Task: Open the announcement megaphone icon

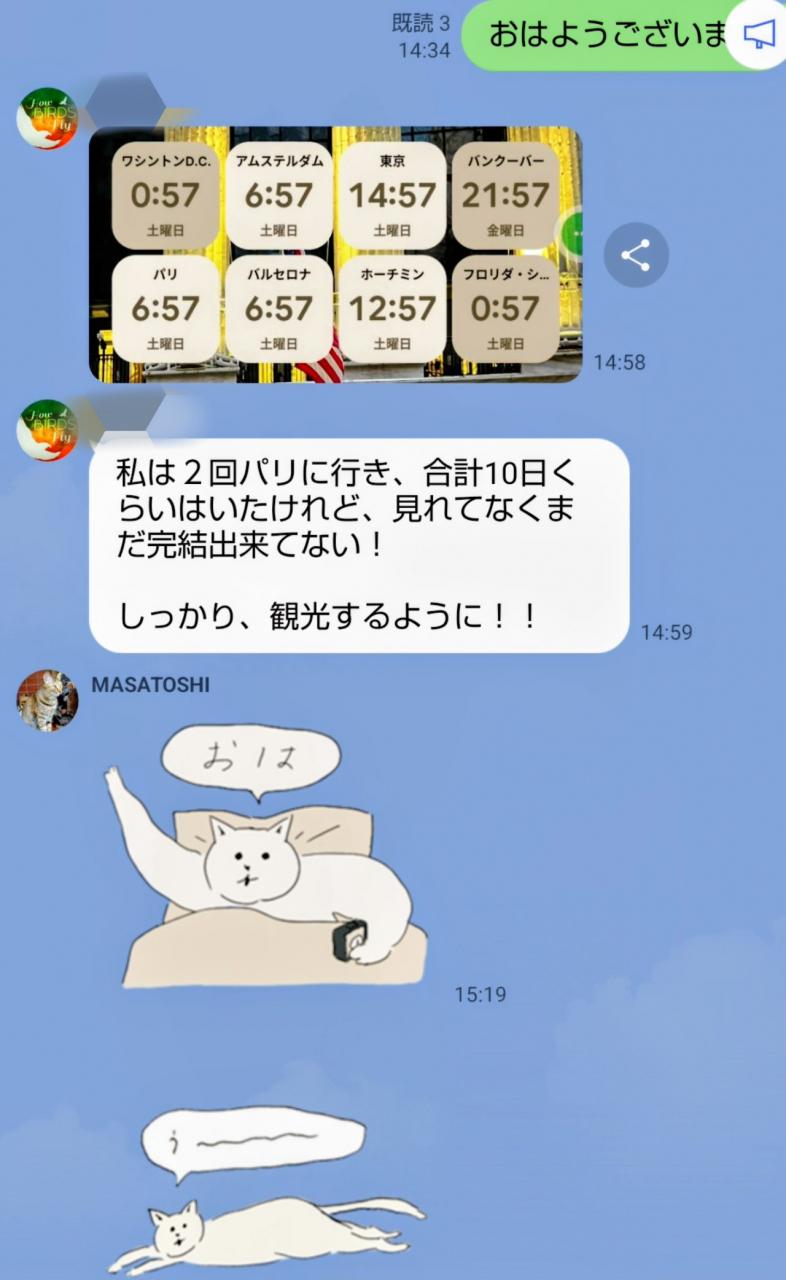Action: pos(760,35)
